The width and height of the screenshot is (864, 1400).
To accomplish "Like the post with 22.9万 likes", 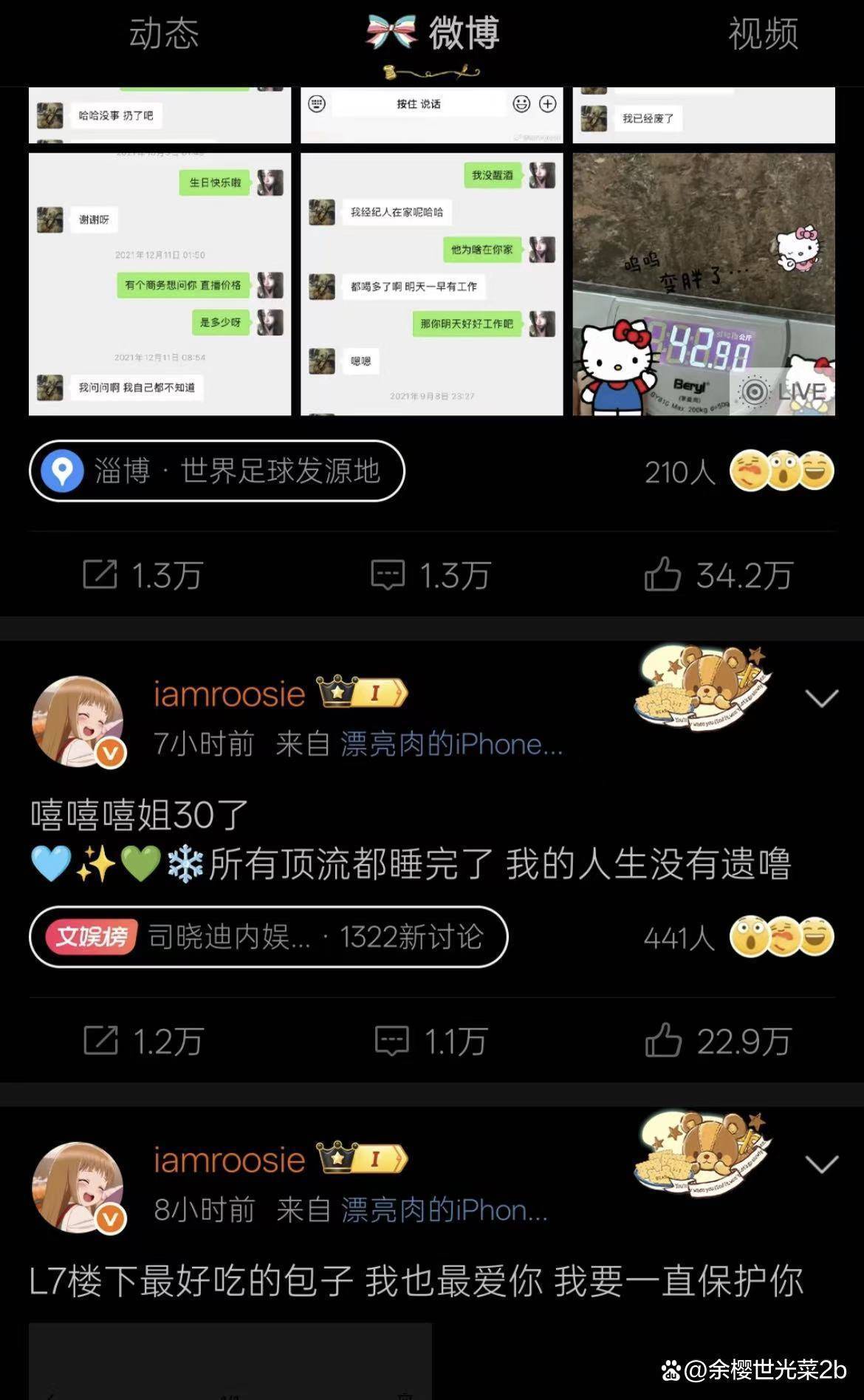I will [717, 1041].
